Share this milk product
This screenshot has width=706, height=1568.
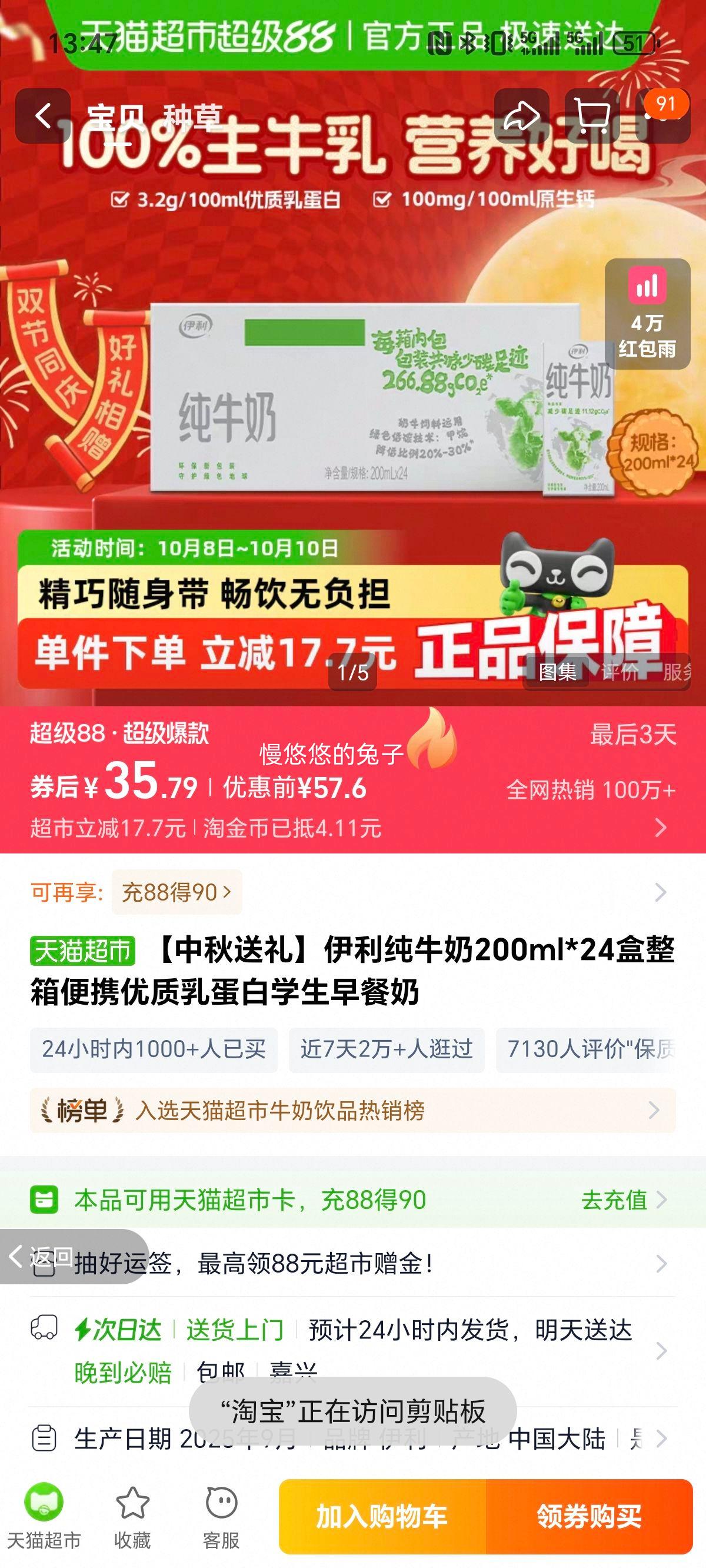(x=522, y=115)
